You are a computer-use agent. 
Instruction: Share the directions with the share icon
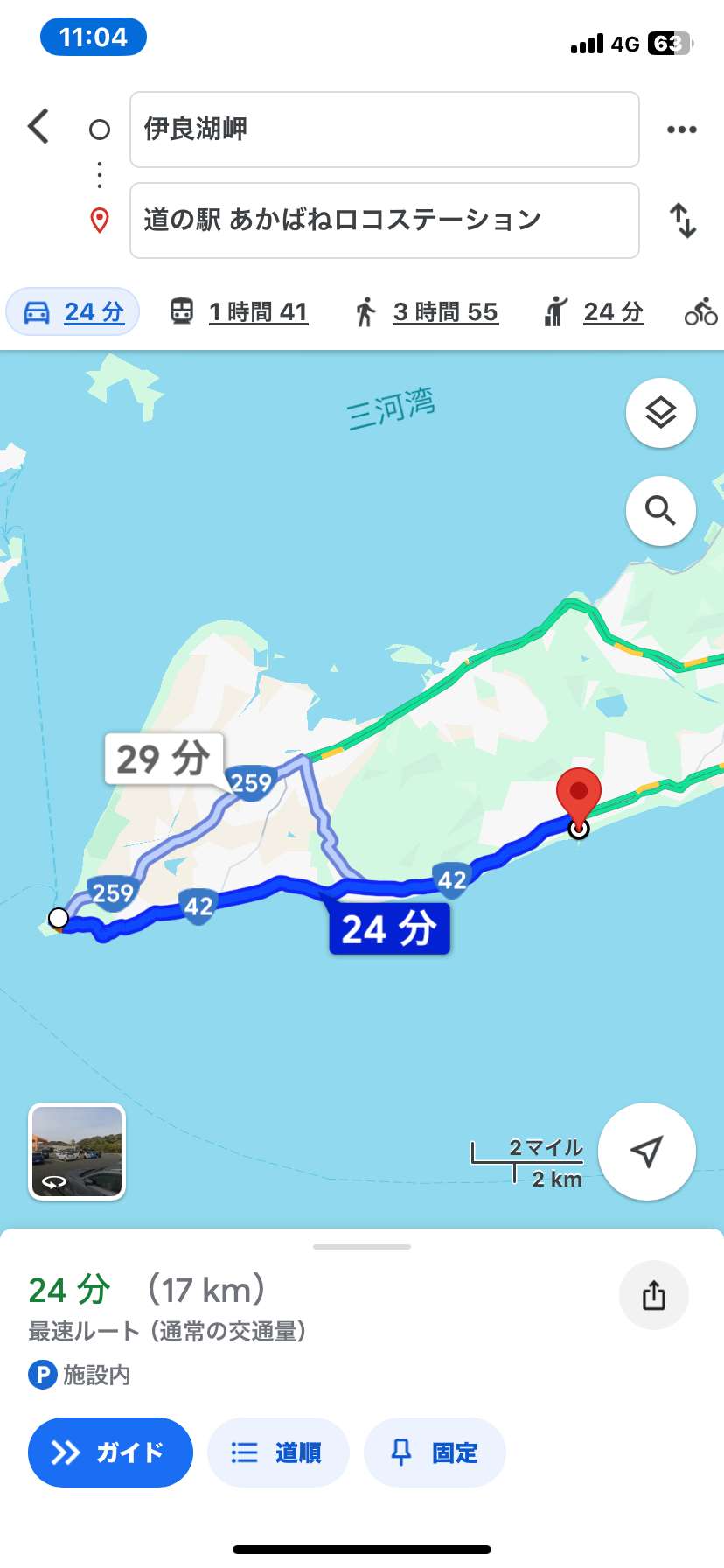coord(654,1295)
